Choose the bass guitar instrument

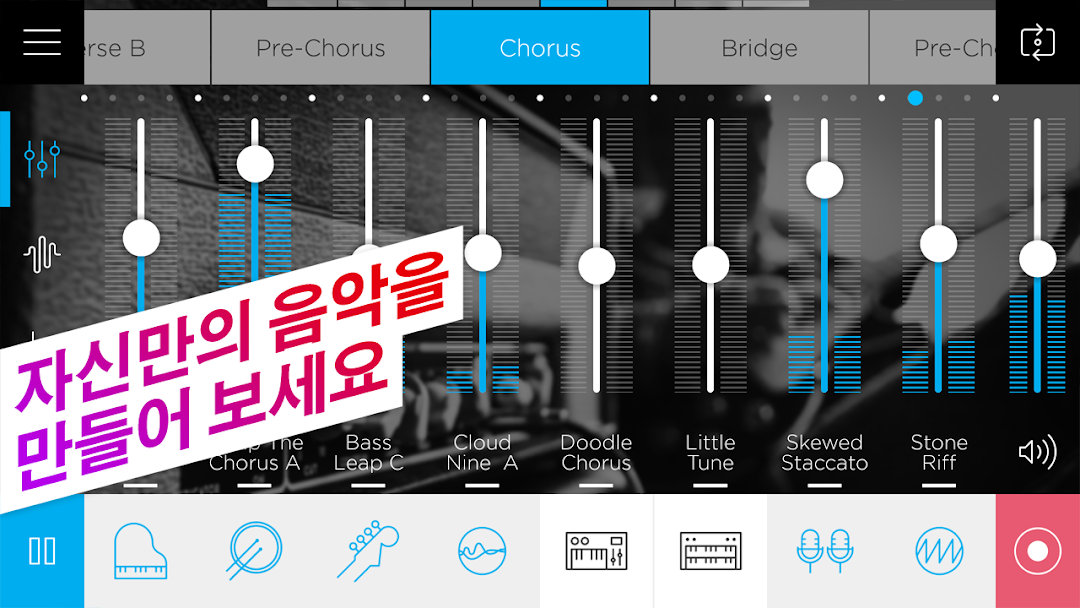[368, 551]
